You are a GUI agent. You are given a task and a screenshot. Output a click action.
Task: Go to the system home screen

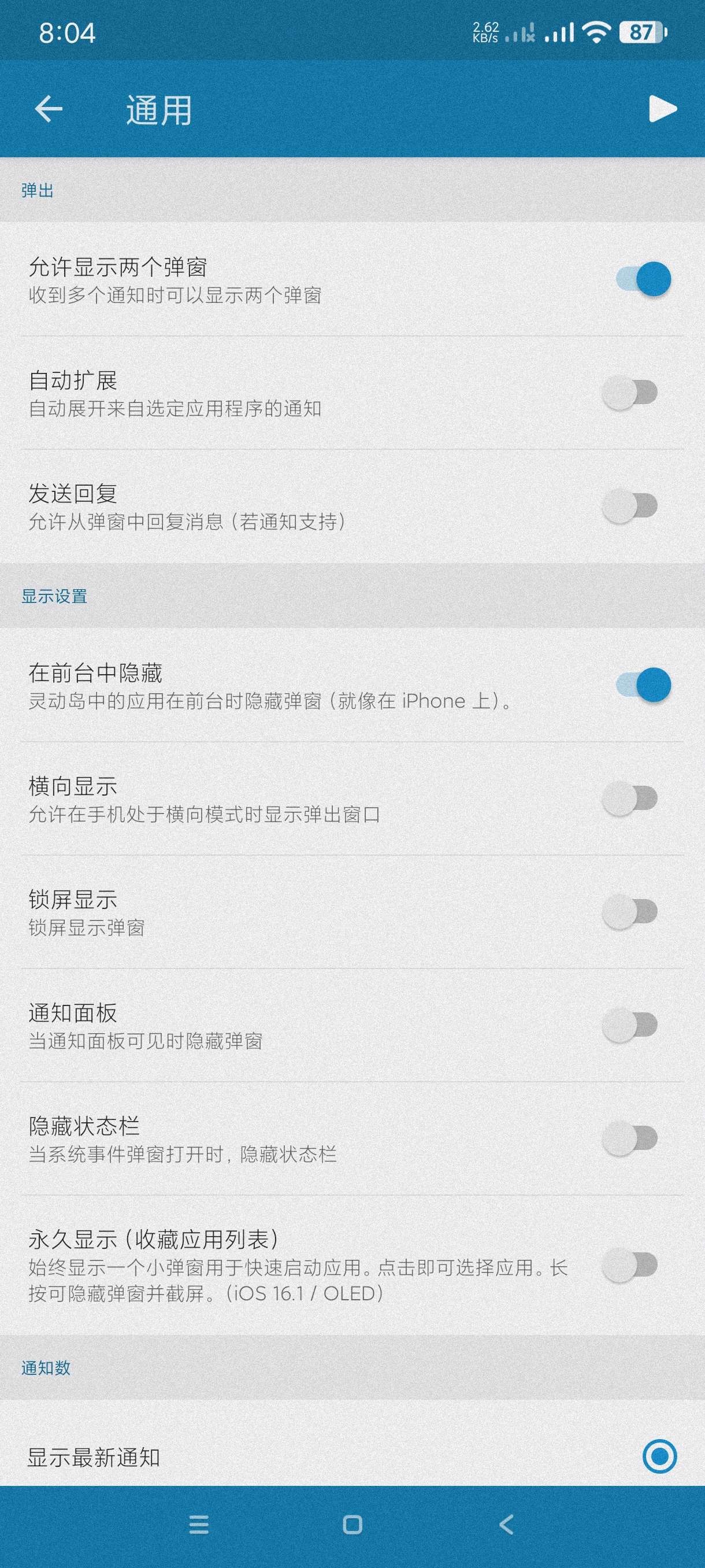pyautogui.click(x=353, y=1524)
